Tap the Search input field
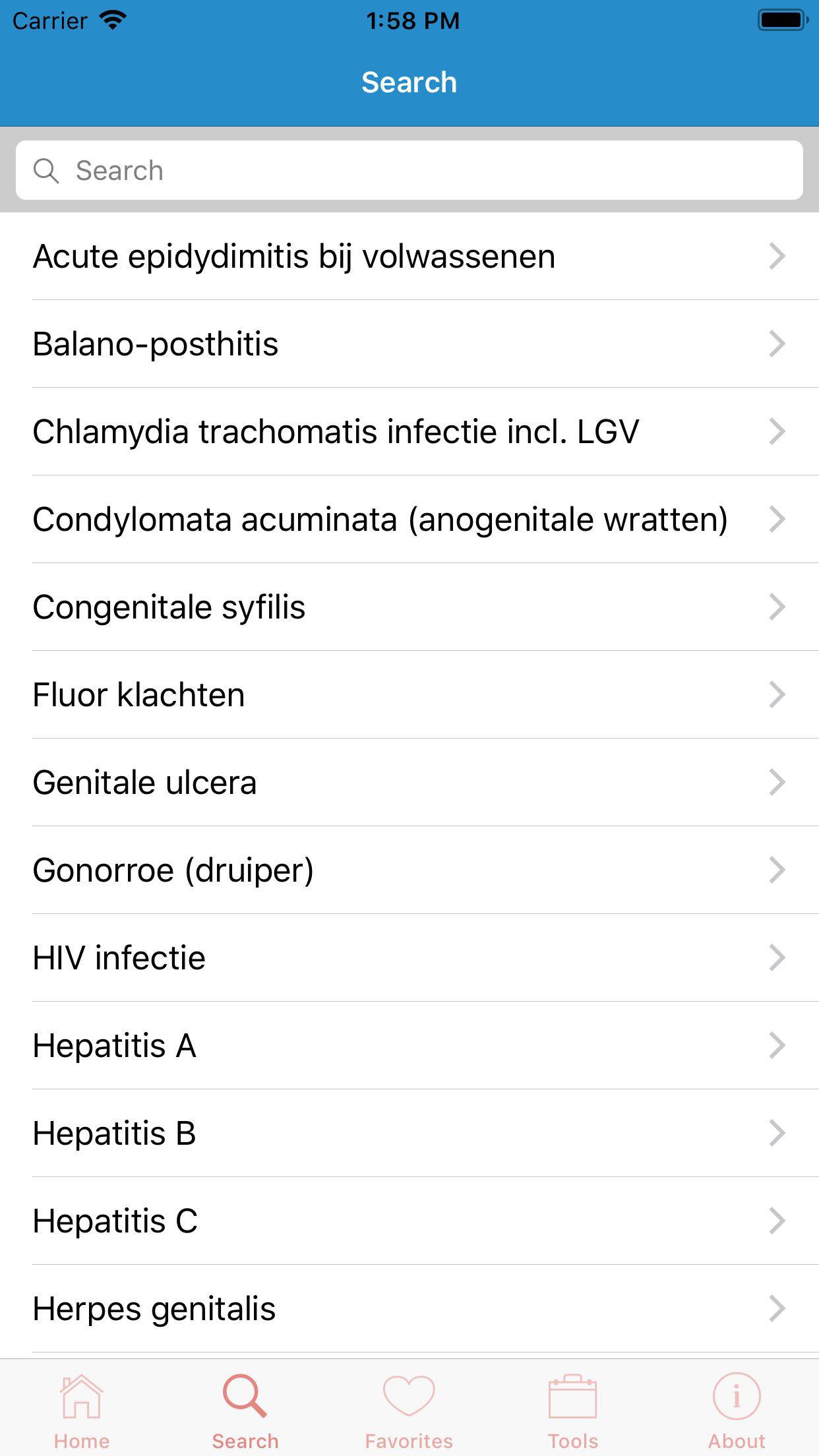Viewport: 819px width, 1456px height. (409, 170)
